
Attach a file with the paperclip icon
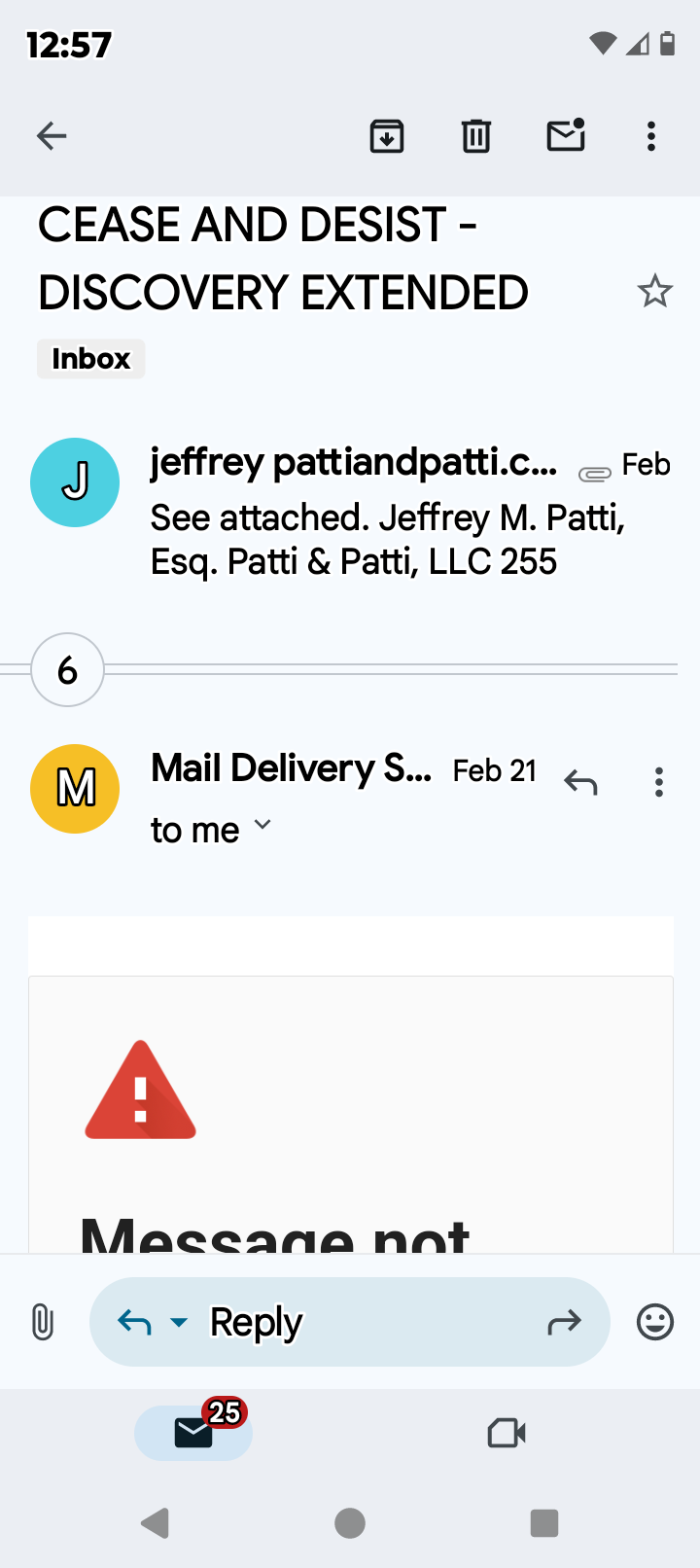[x=43, y=1322]
